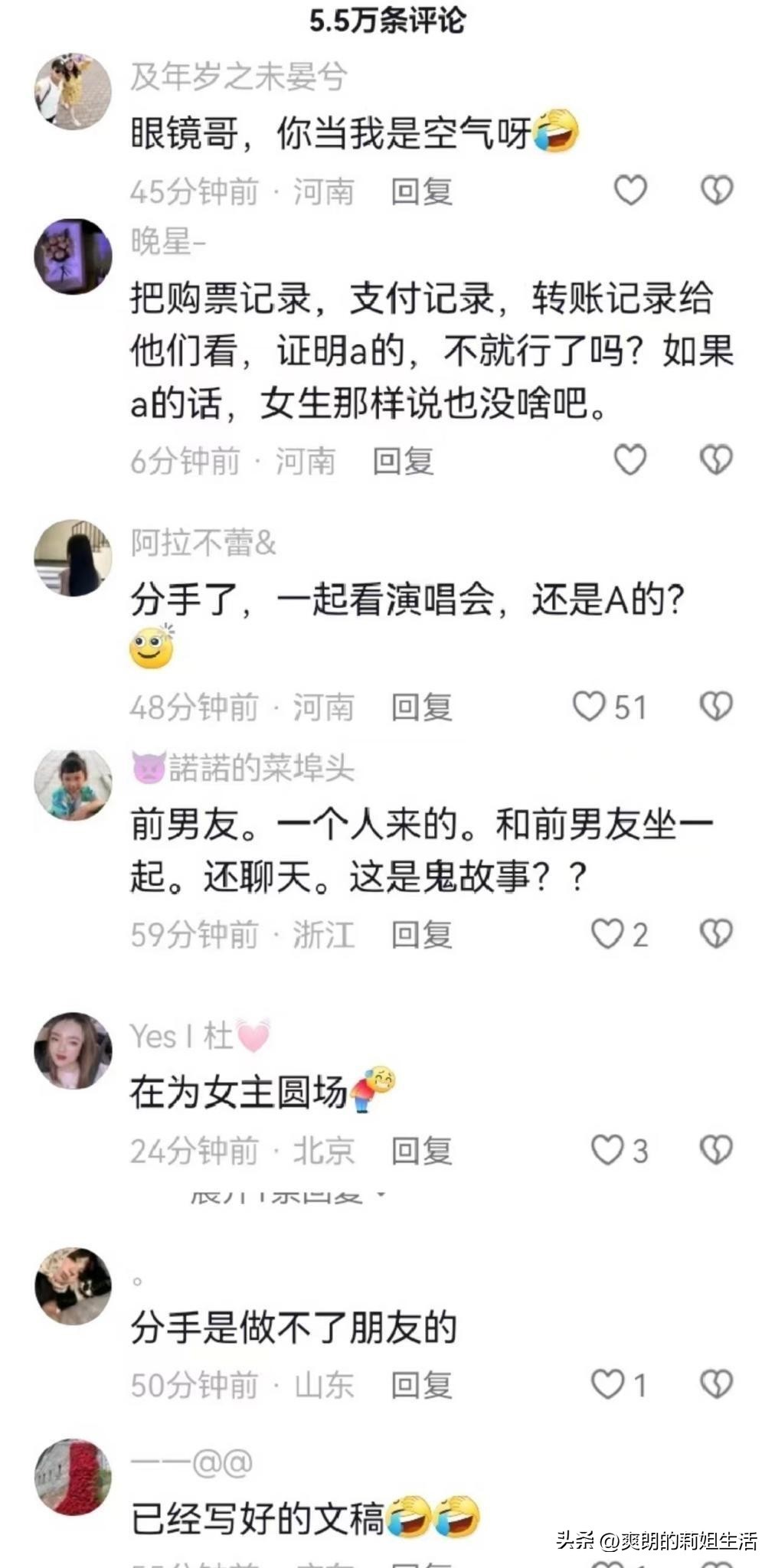775x1568 pixels.
Task: Open 阿拉不蕾&'s profile avatar
Action: [x=73, y=558]
